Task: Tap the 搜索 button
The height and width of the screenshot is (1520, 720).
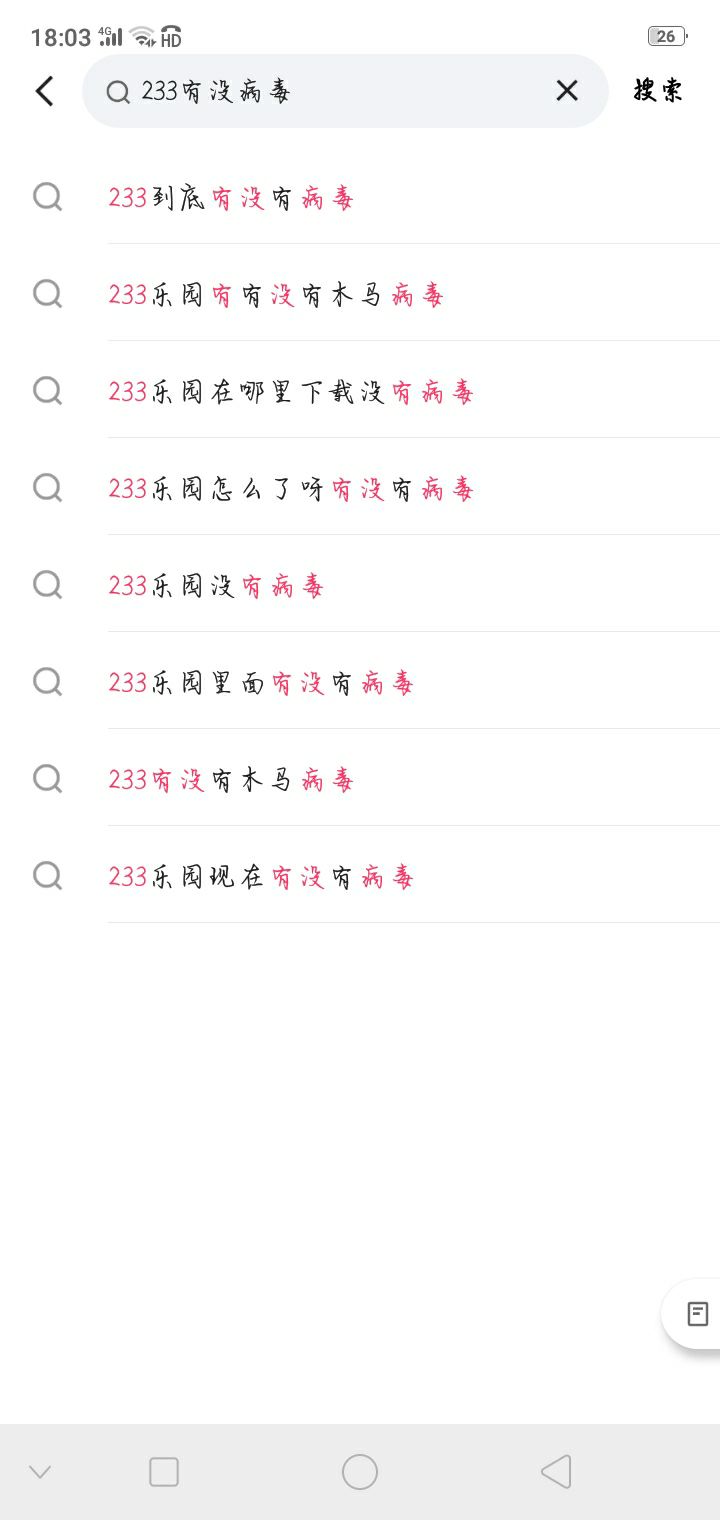Action: click(658, 91)
